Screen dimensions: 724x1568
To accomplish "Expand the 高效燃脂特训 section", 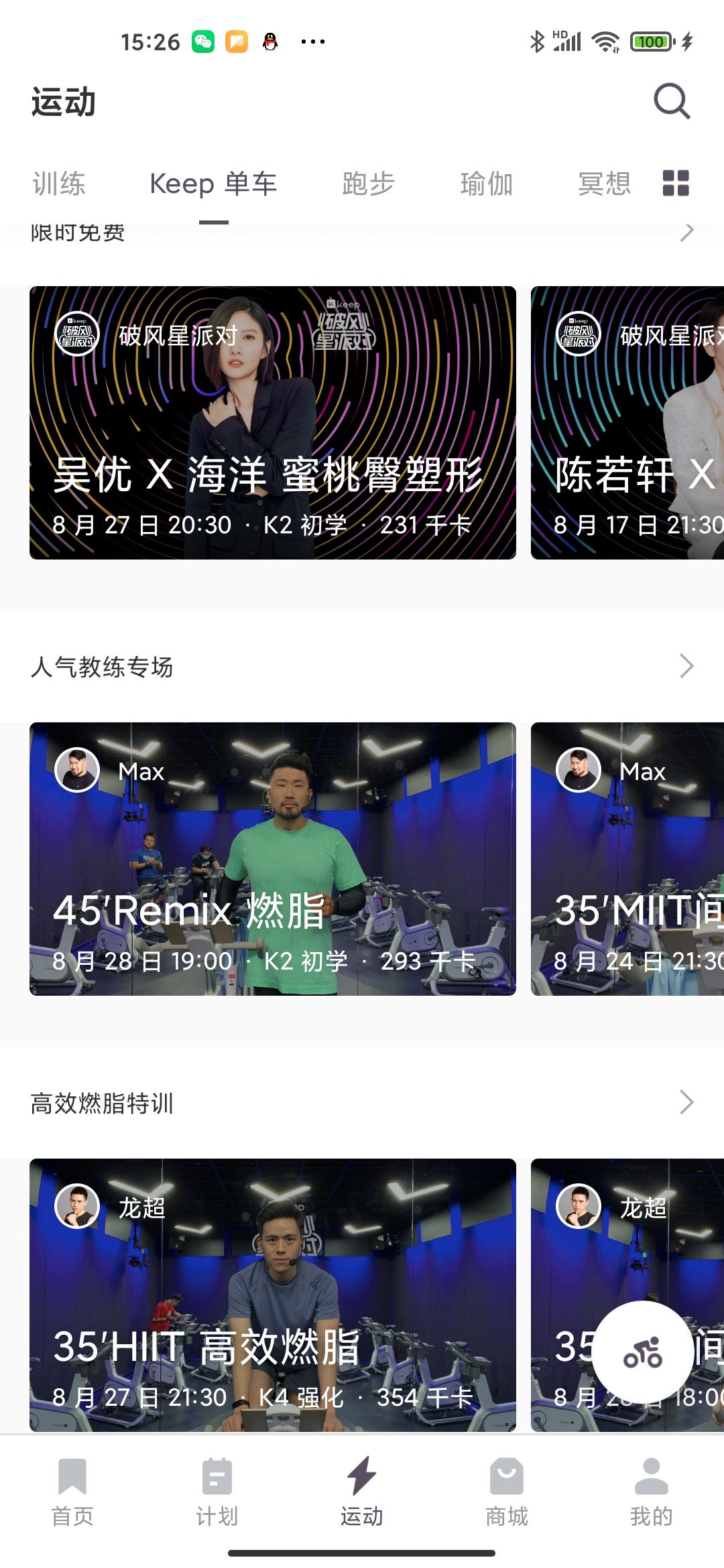I will click(x=685, y=1101).
